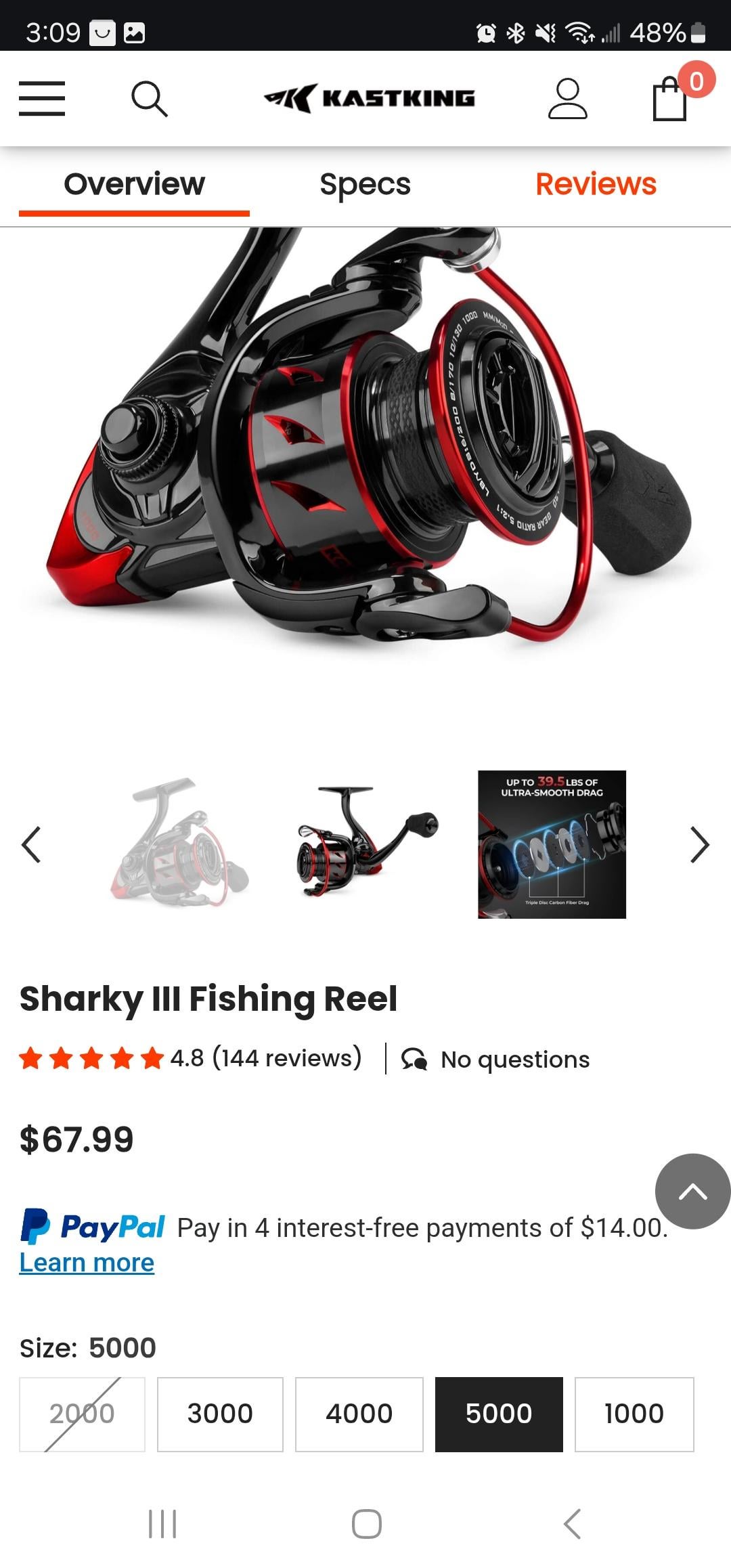Pick the 1000 size option

pos(634,1414)
